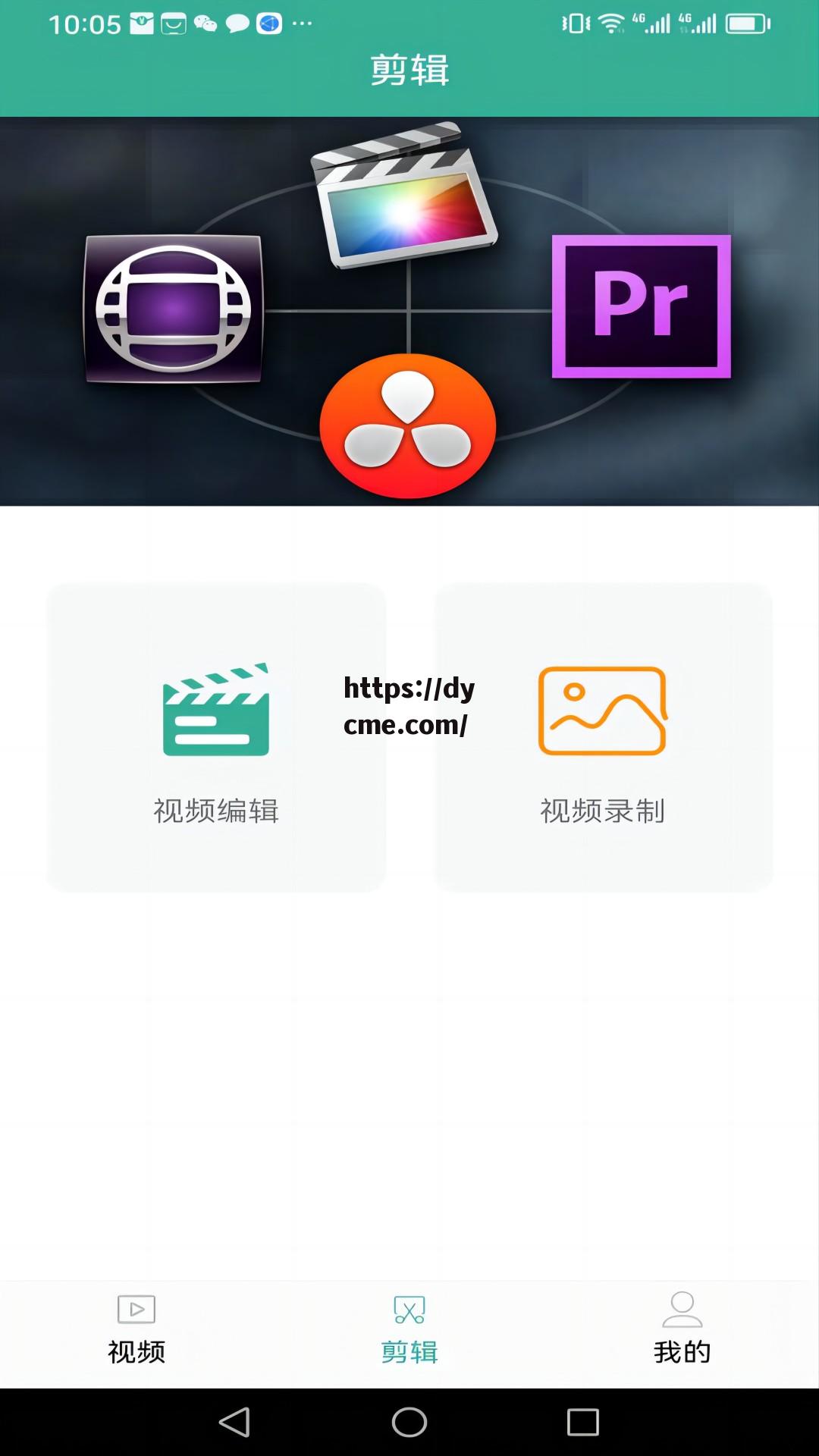Stay on the 剪辑 tab
819x1456 pixels.
408,1331
